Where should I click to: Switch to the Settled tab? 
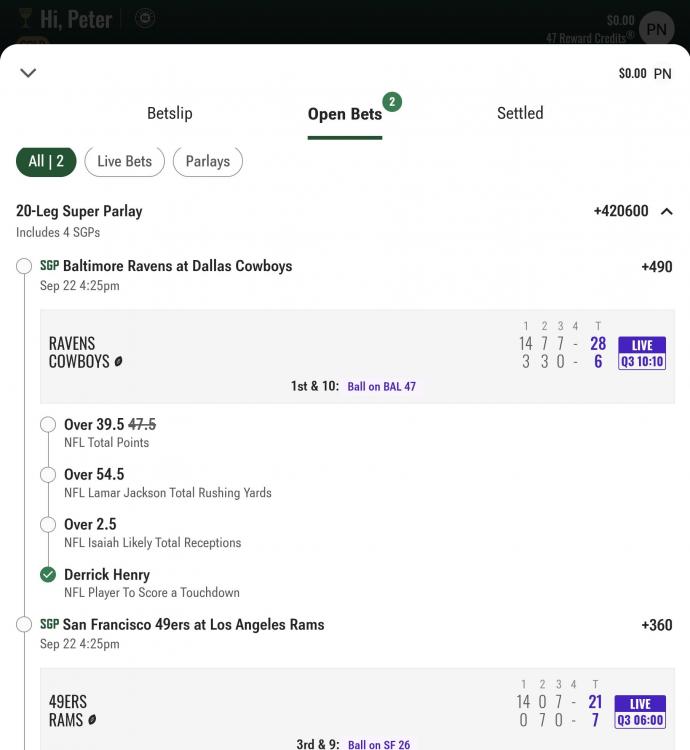pyautogui.click(x=520, y=113)
